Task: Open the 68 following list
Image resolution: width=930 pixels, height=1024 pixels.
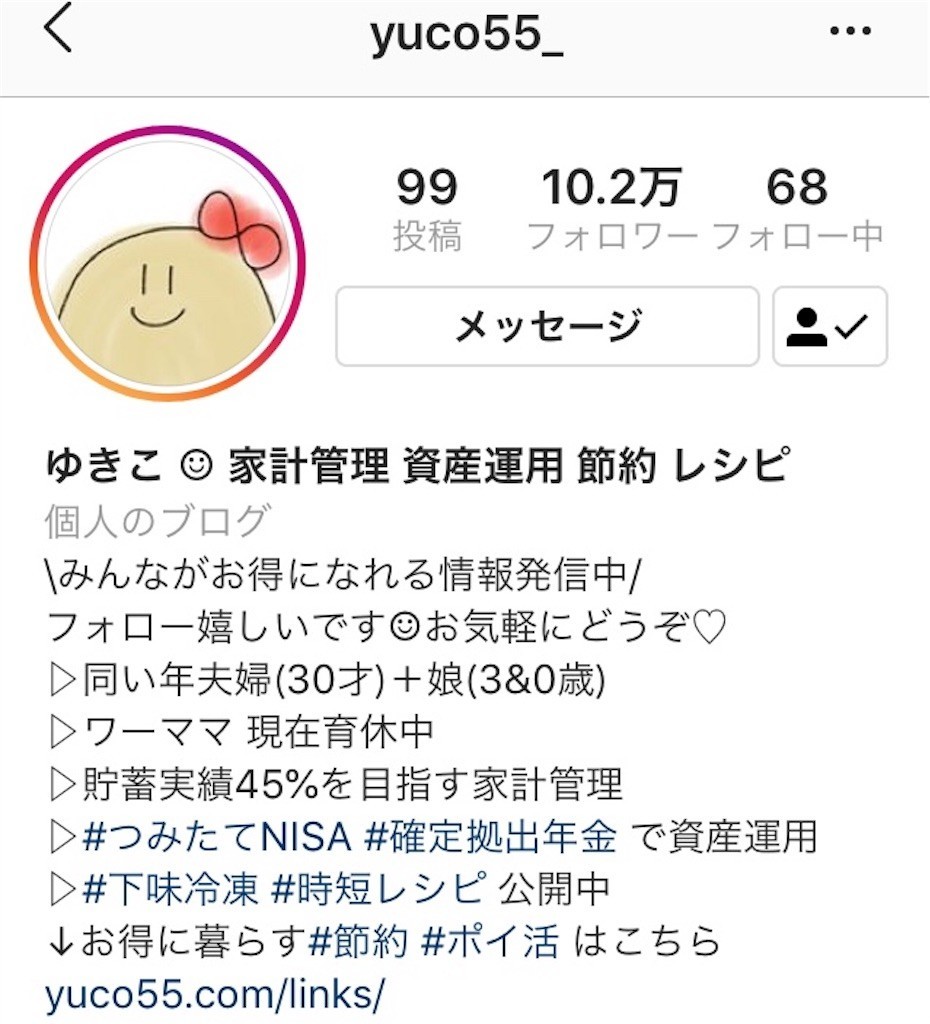Action: click(797, 210)
